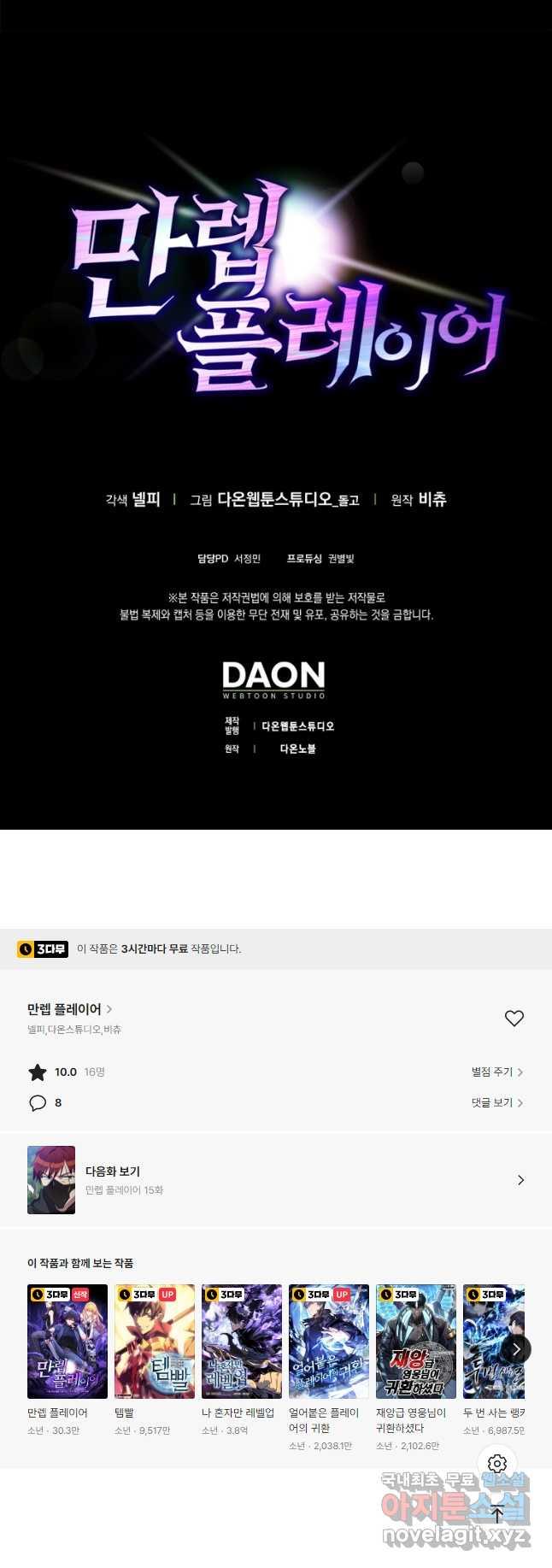Go to next episode 만렙 플레이어 15화
552x1568 pixels.
[275, 1180]
